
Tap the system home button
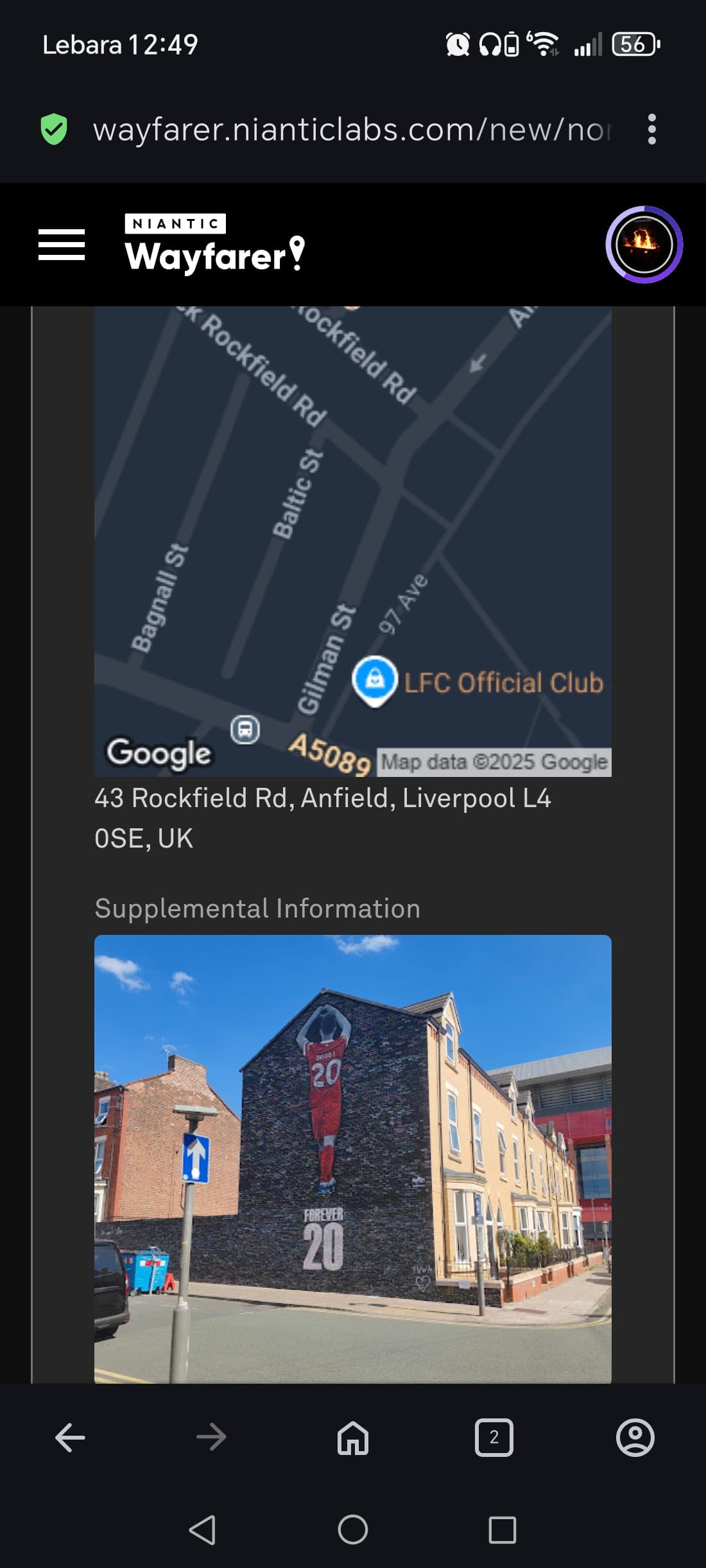[x=352, y=1529]
